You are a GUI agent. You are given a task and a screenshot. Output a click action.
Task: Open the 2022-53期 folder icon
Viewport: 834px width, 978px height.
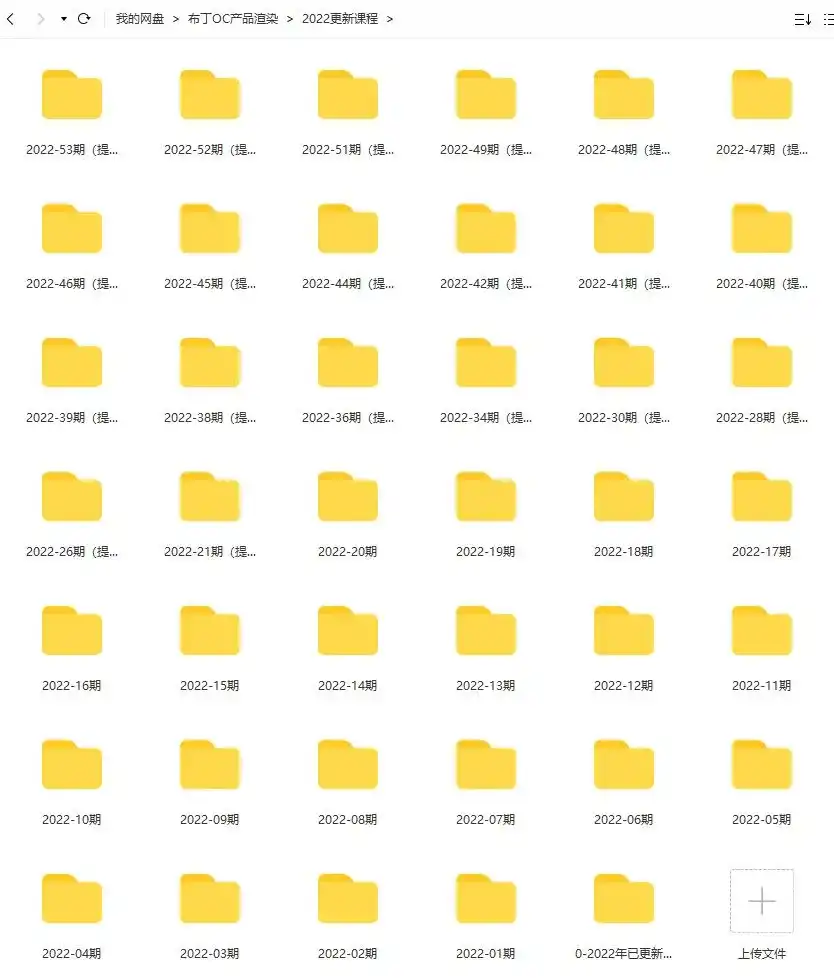[x=71, y=94]
